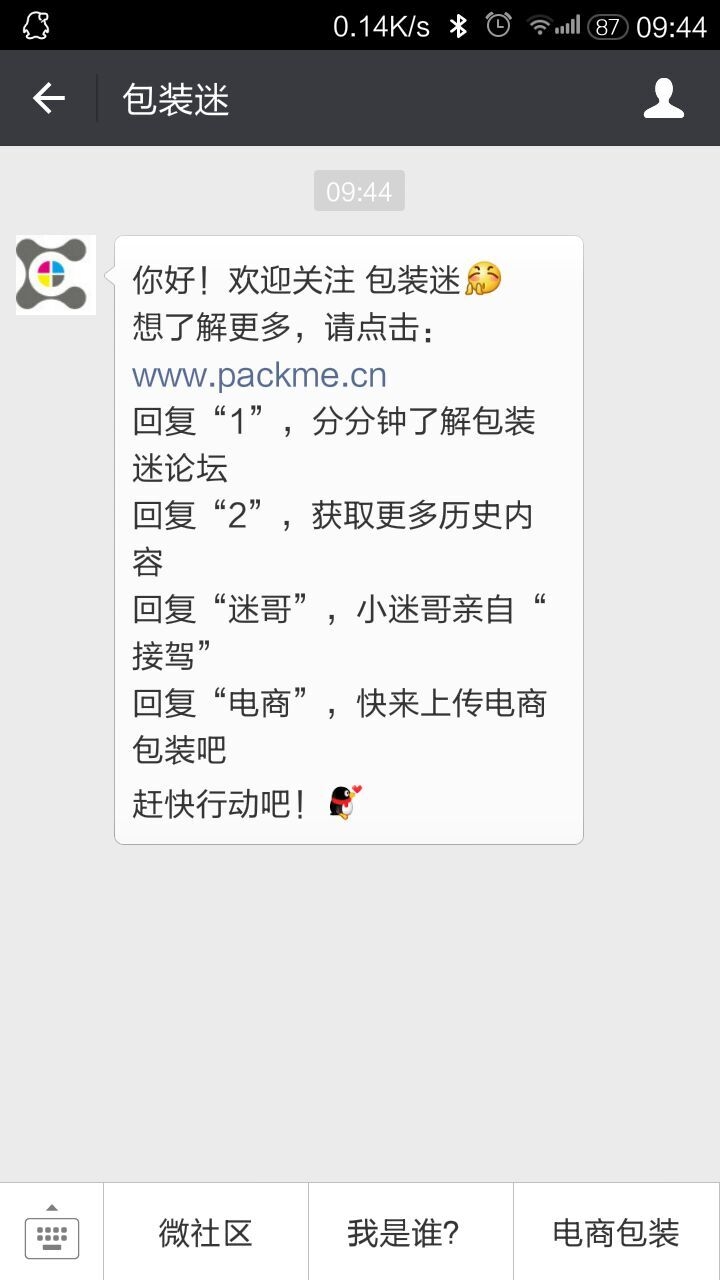
Task: Tap the 包装迷 chat title text
Action: pyautogui.click(x=175, y=97)
